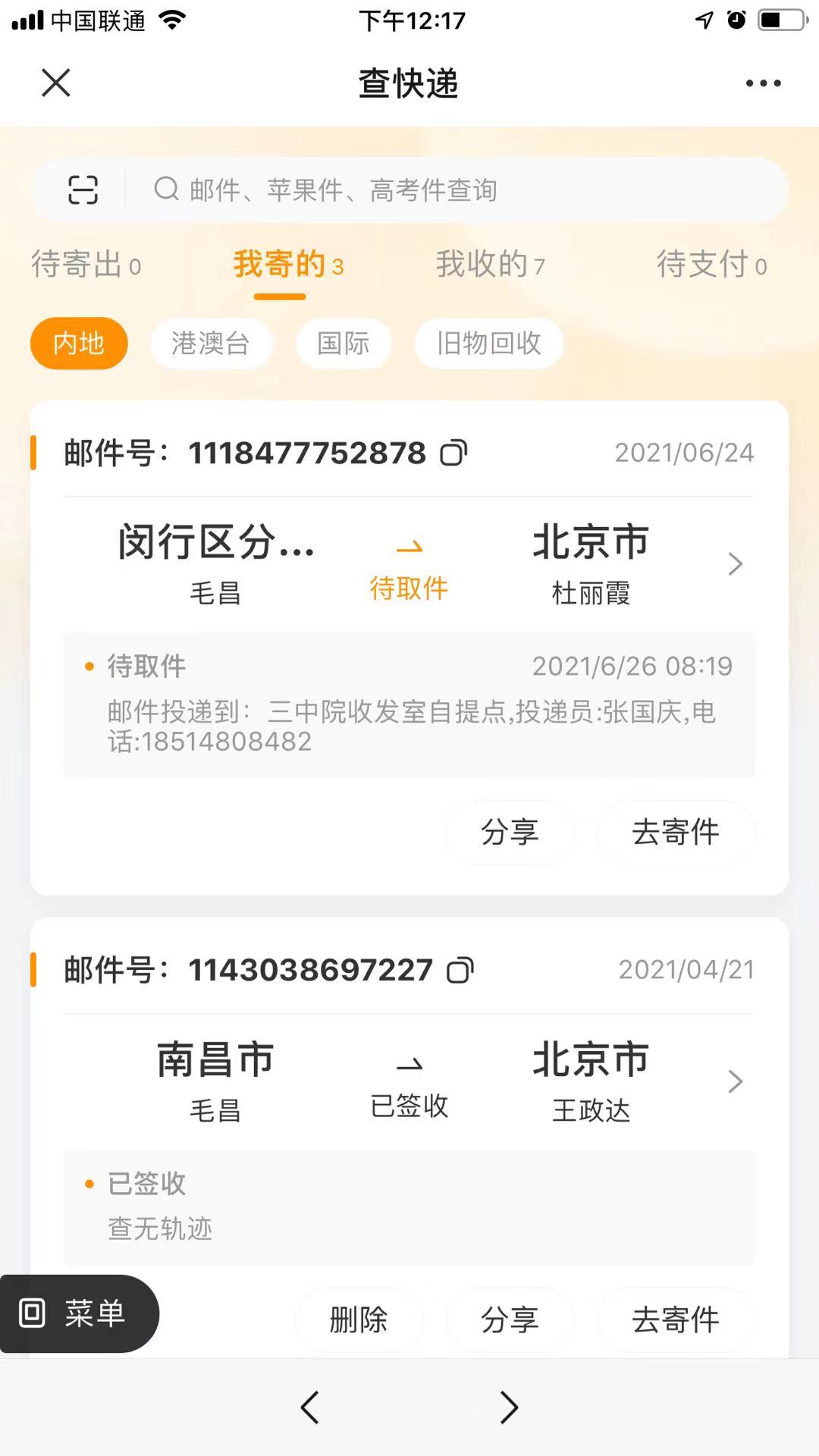Screen dimensions: 819x1456
Task: Share the shipment sent to 王政达
Action: [510, 1319]
